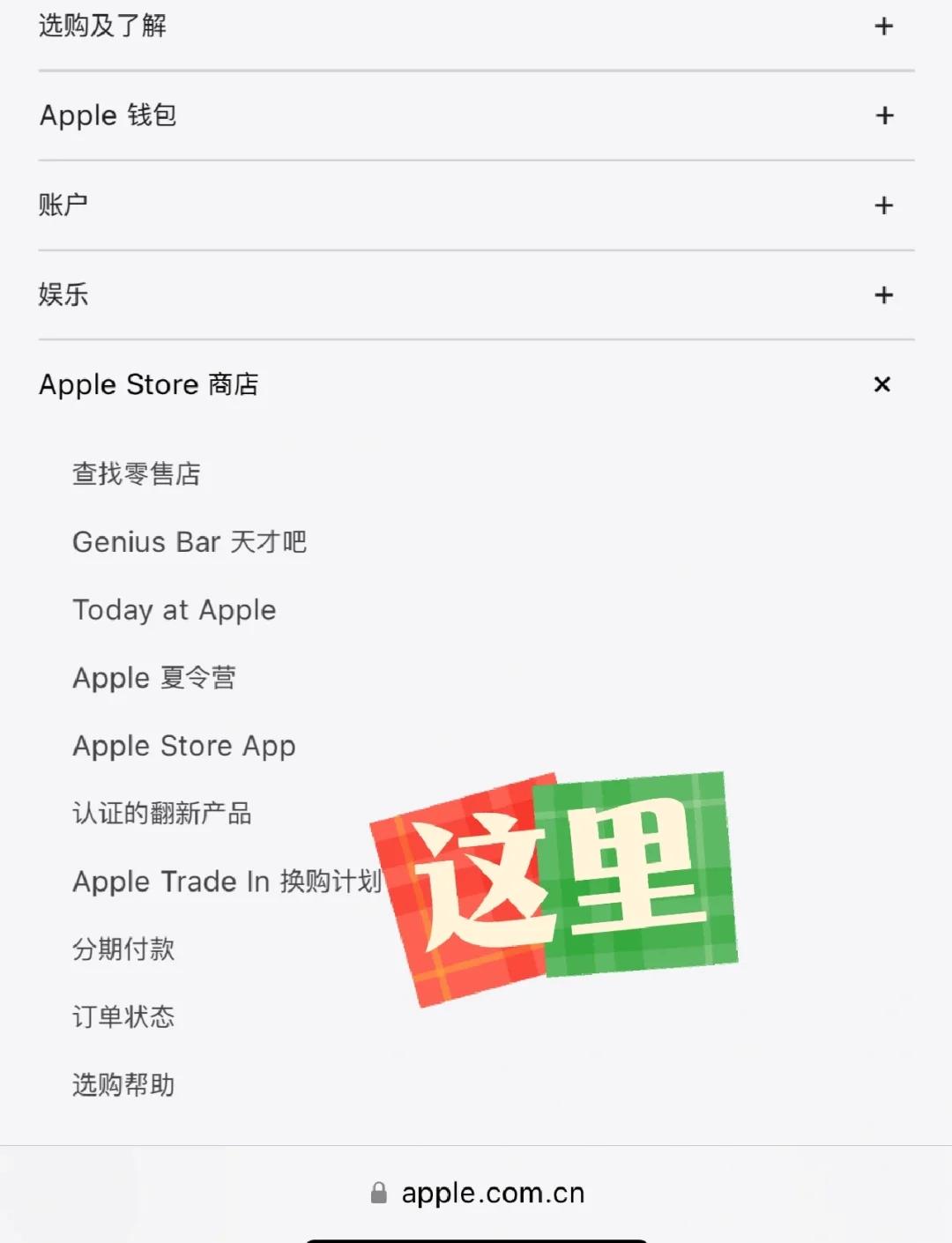Open the 分期付款 link

(123, 949)
